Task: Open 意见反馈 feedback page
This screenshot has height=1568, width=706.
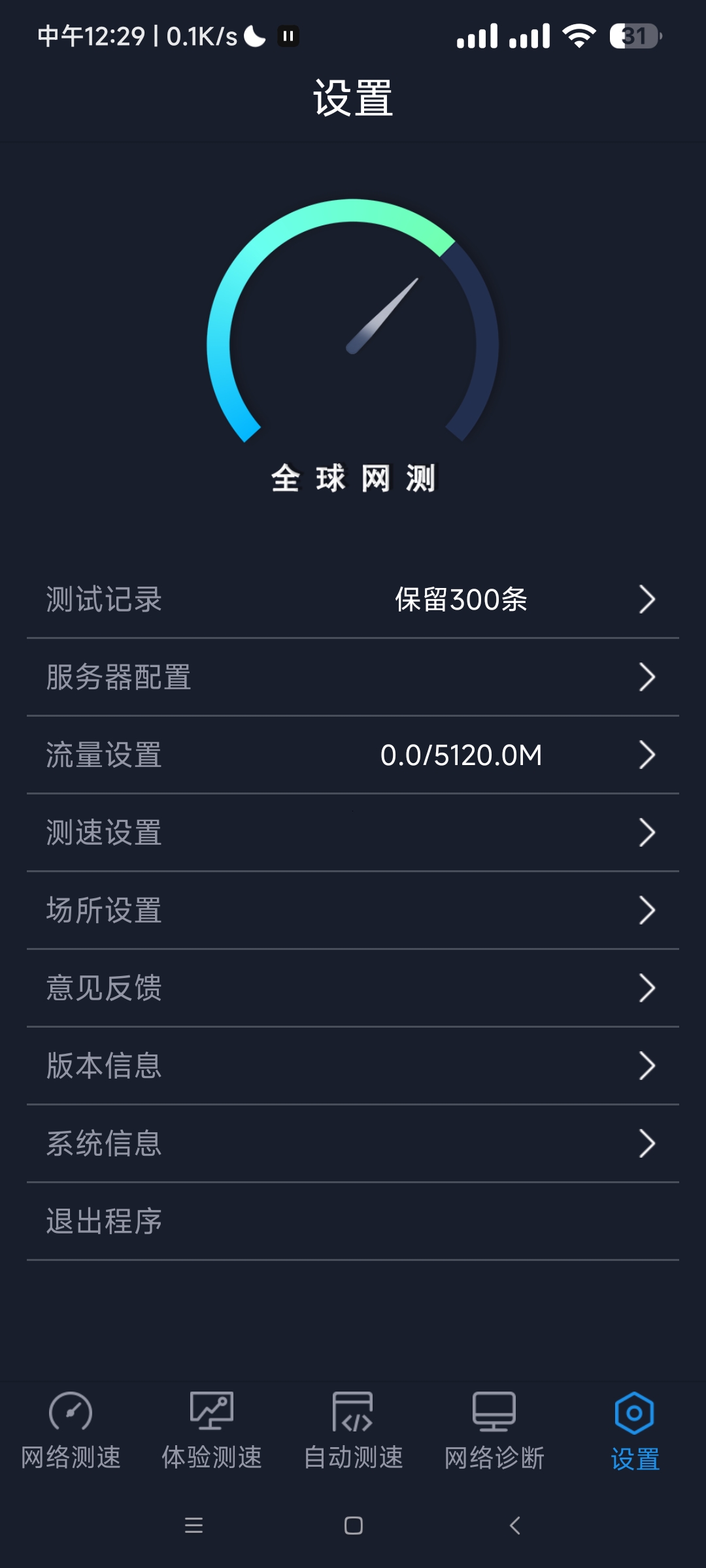Action: [353, 988]
